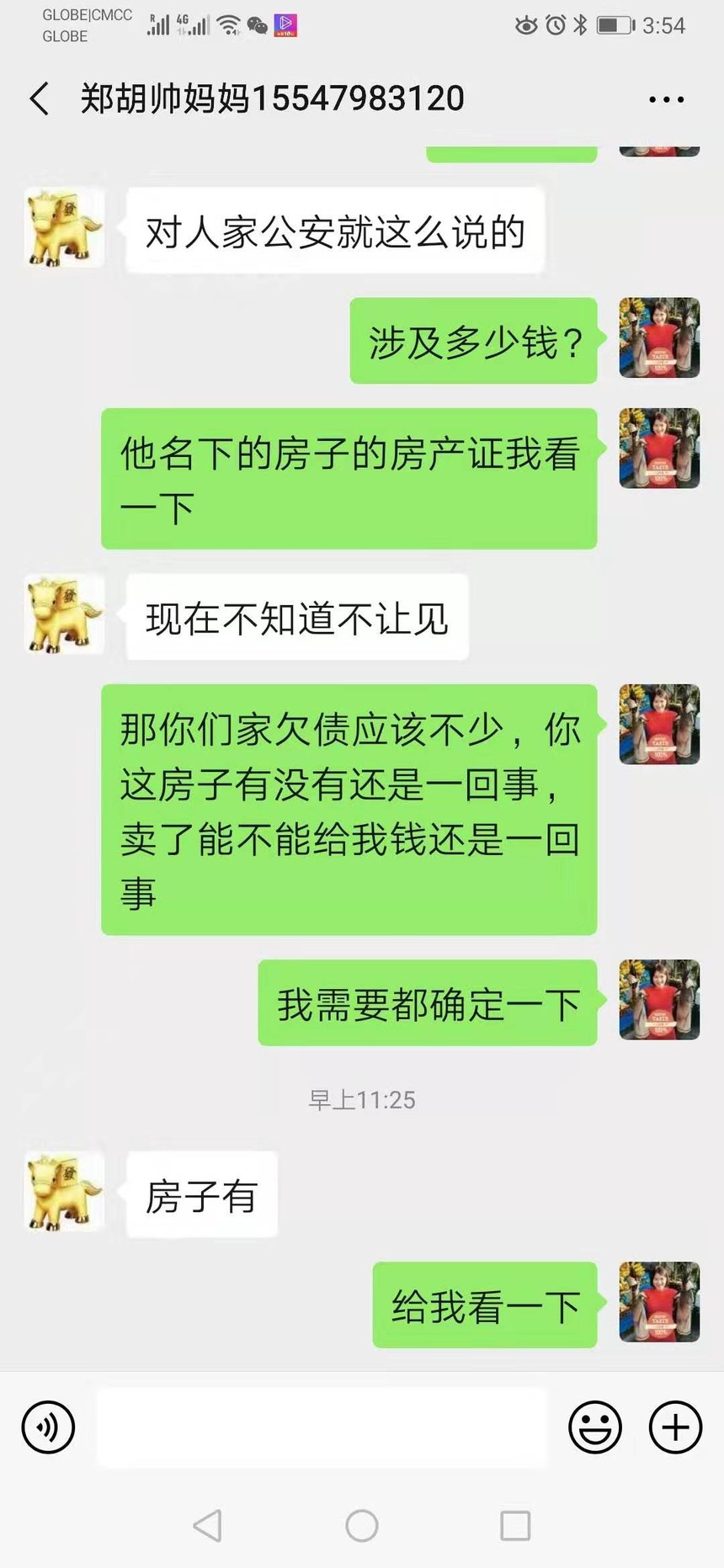Tap the system home button
This screenshot has height=1568, width=724.
(362, 1525)
